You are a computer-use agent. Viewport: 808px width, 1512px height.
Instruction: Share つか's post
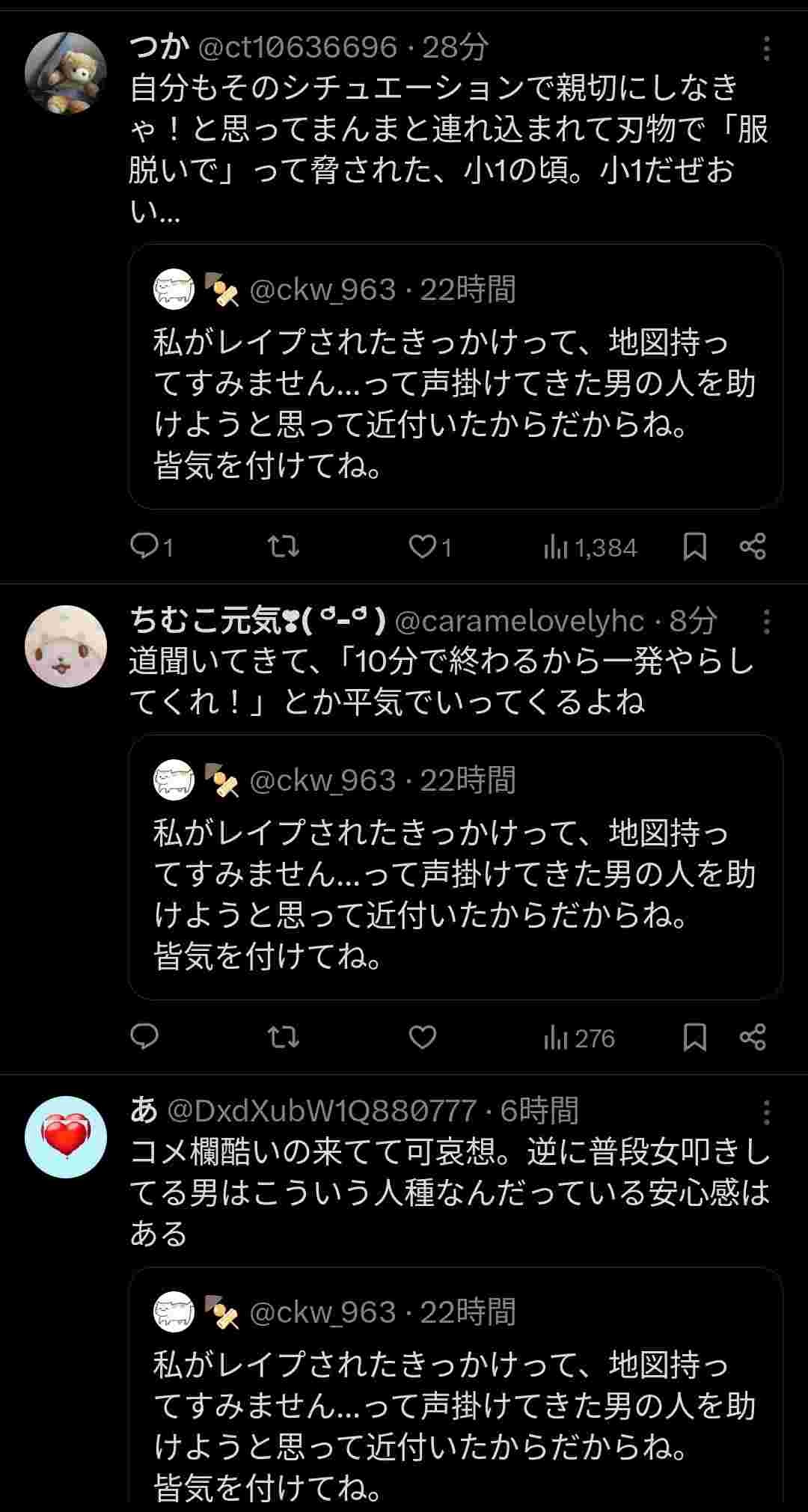[x=753, y=547]
